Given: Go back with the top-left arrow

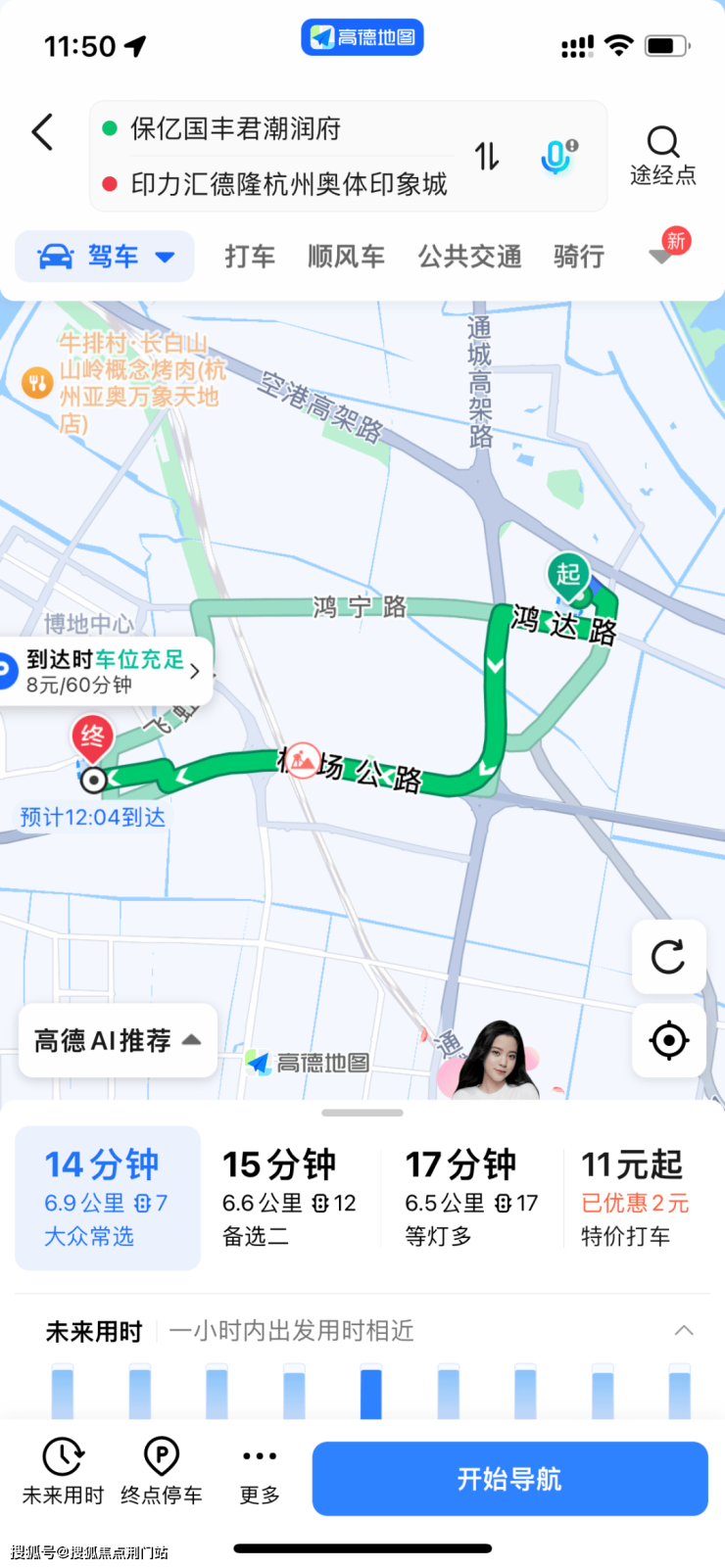Looking at the screenshot, I should pos(42,132).
